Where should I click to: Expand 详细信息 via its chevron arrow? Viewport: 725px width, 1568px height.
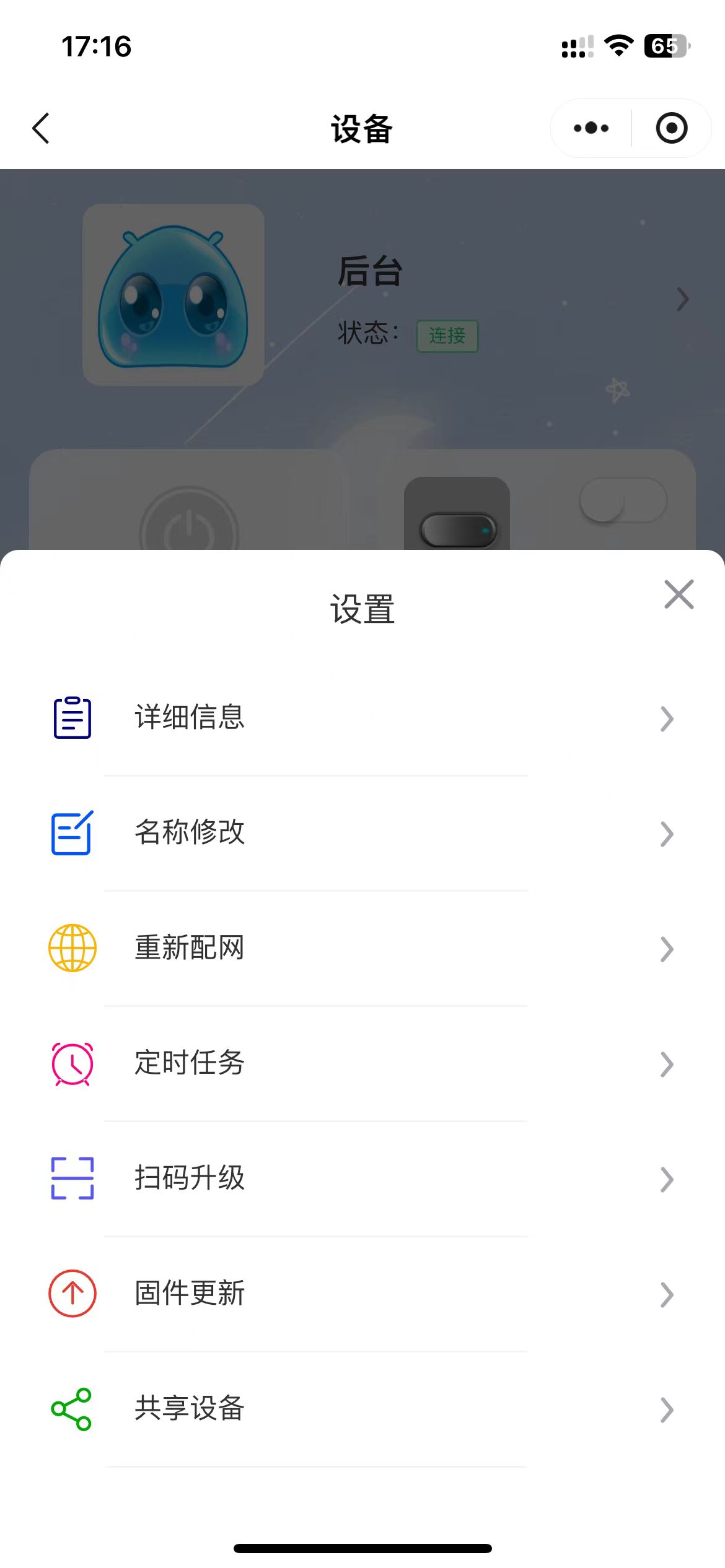coord(667,718)
